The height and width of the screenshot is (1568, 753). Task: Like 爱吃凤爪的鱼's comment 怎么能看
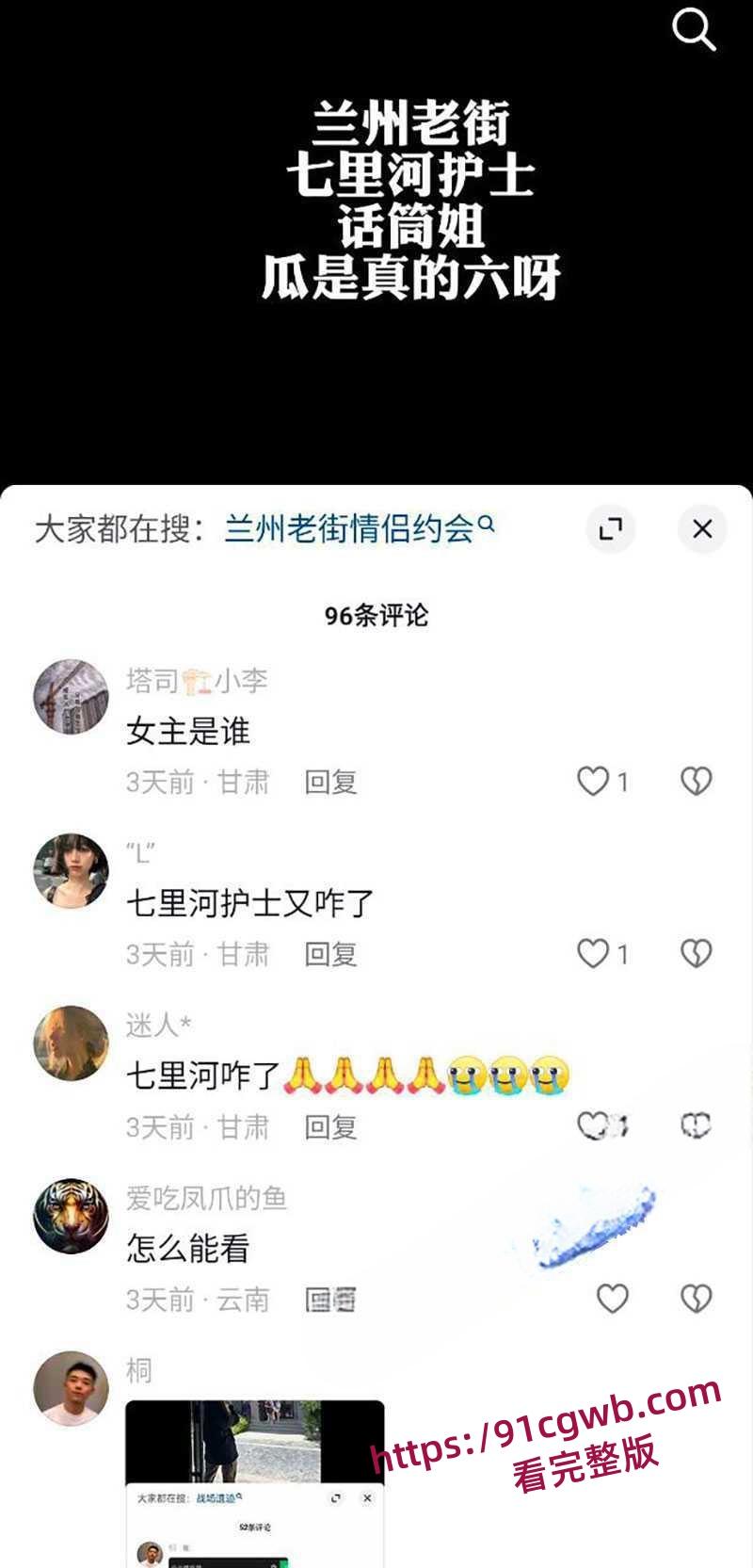(613, 1299)
